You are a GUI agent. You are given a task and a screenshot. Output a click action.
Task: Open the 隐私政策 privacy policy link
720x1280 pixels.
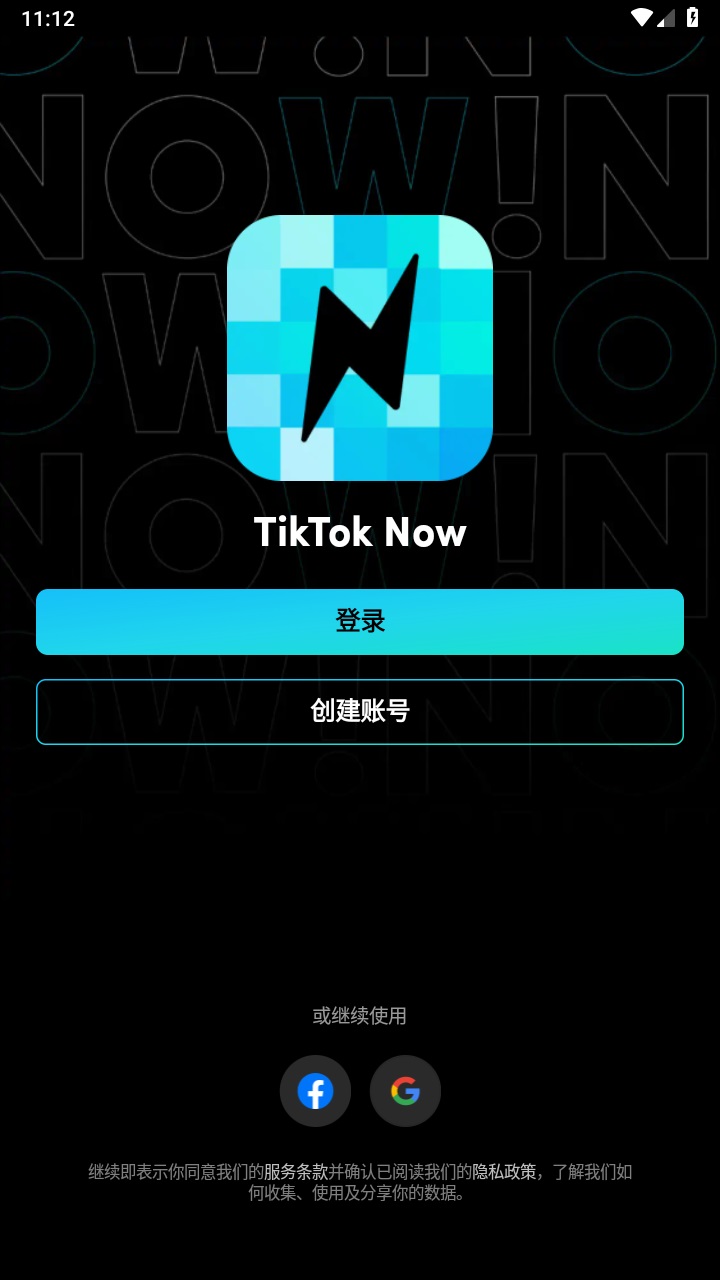coord(504,1172)
